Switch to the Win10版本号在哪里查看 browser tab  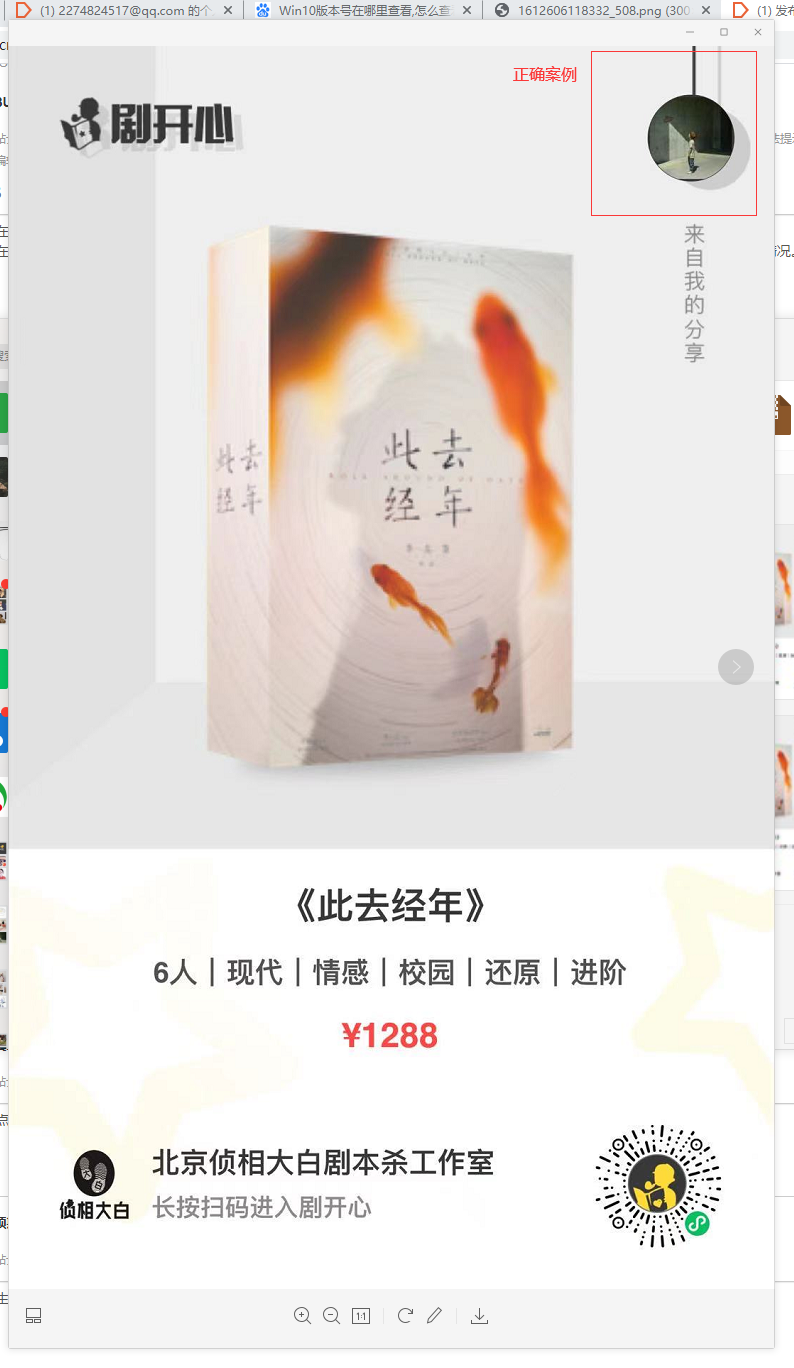coord(362,10)
